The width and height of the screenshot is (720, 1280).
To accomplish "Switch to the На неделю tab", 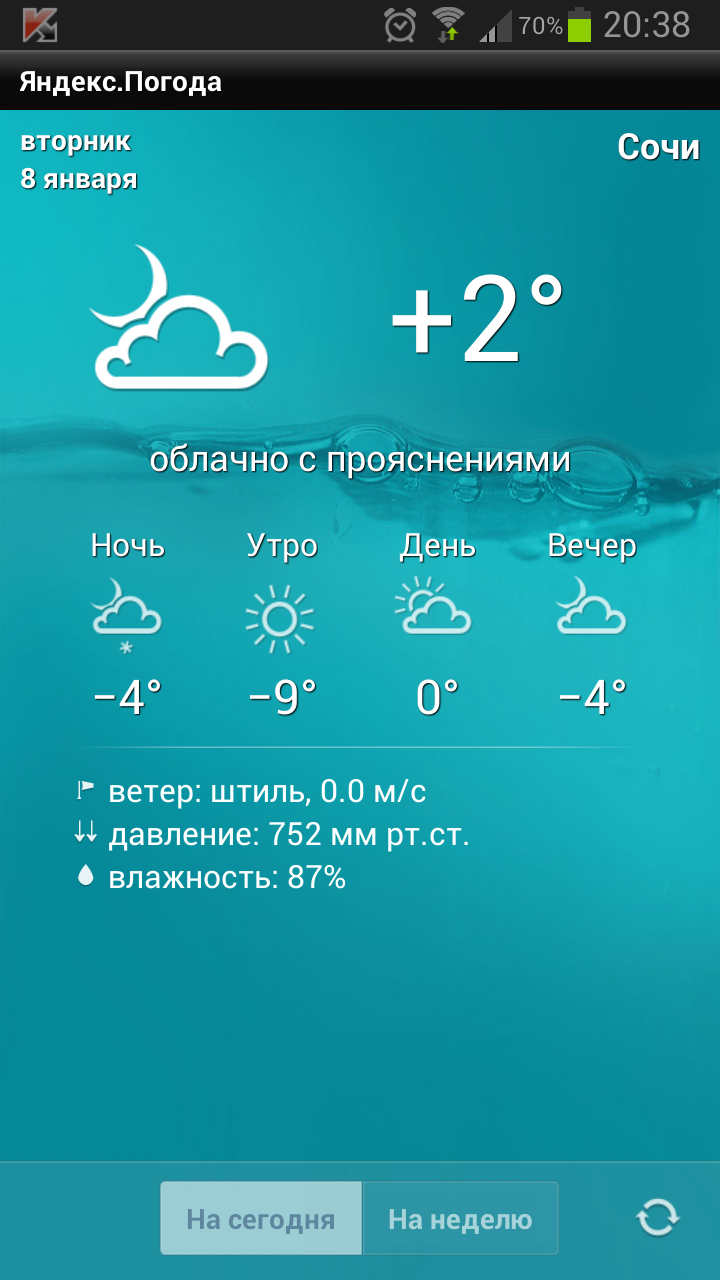I will coord(460,1219).
